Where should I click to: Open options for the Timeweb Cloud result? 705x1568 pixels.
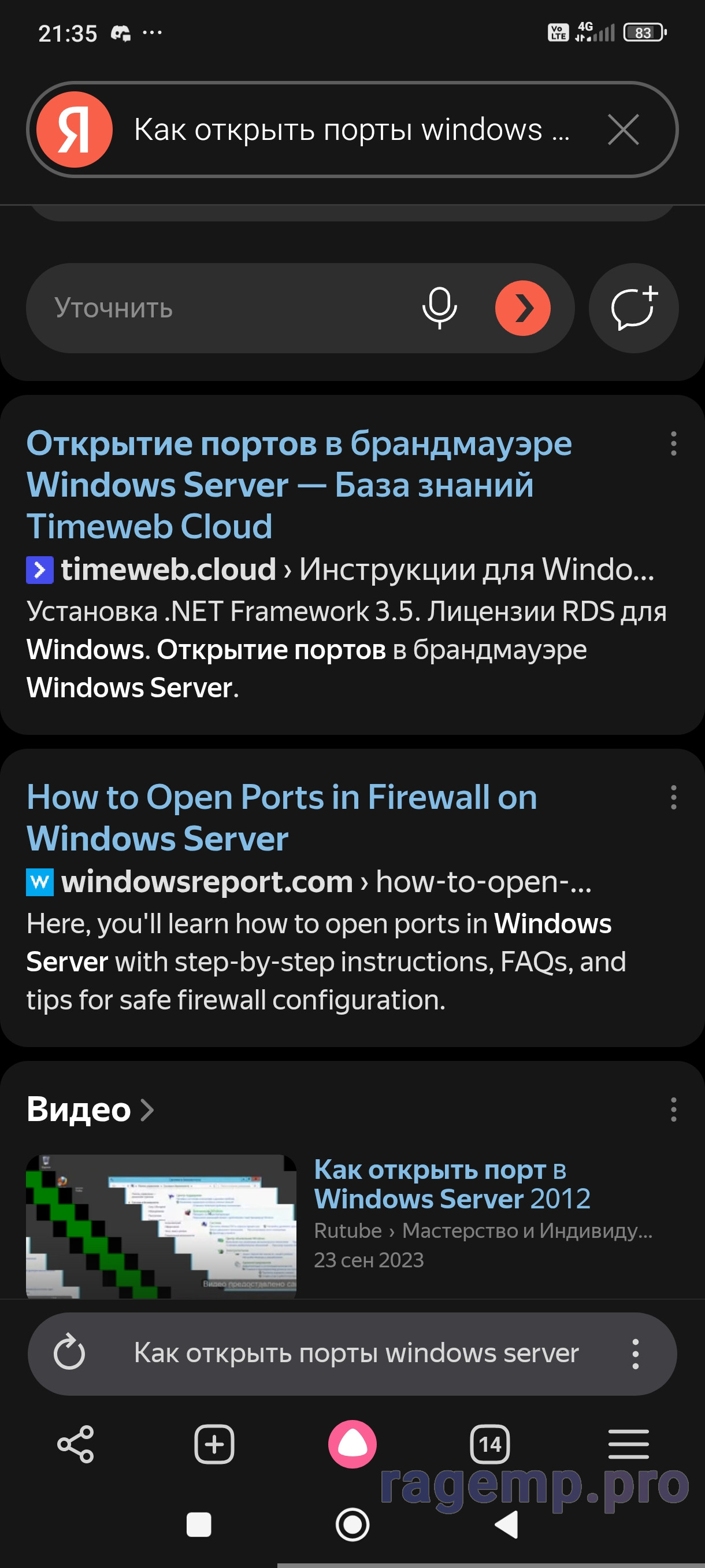(673, 443)
